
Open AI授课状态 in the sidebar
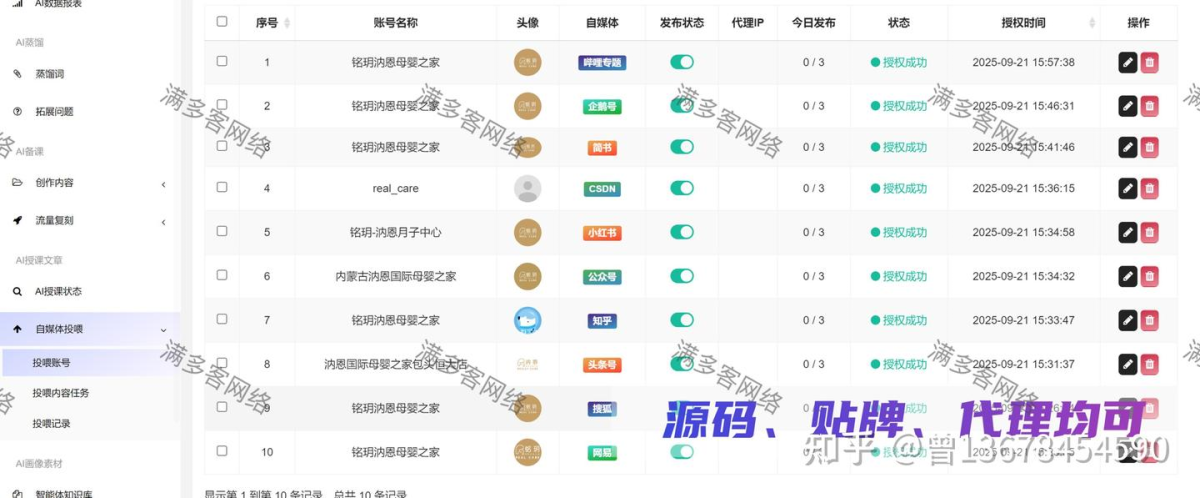coord(58,292)
